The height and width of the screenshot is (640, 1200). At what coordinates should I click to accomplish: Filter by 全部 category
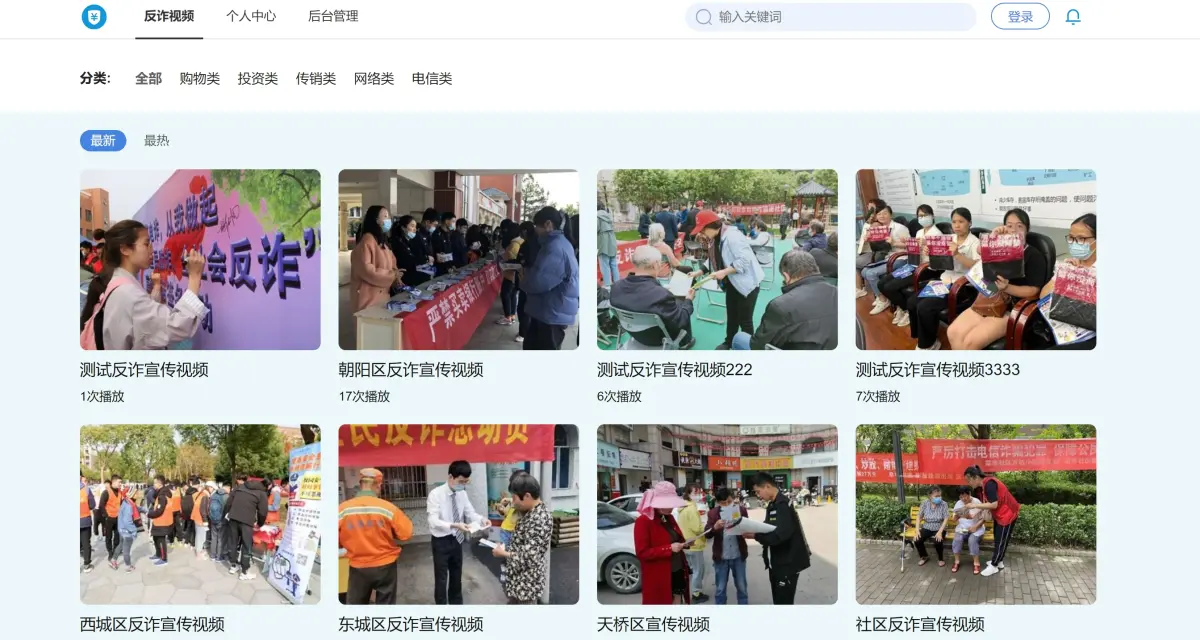pyautogui.click(x=148, y=78)
